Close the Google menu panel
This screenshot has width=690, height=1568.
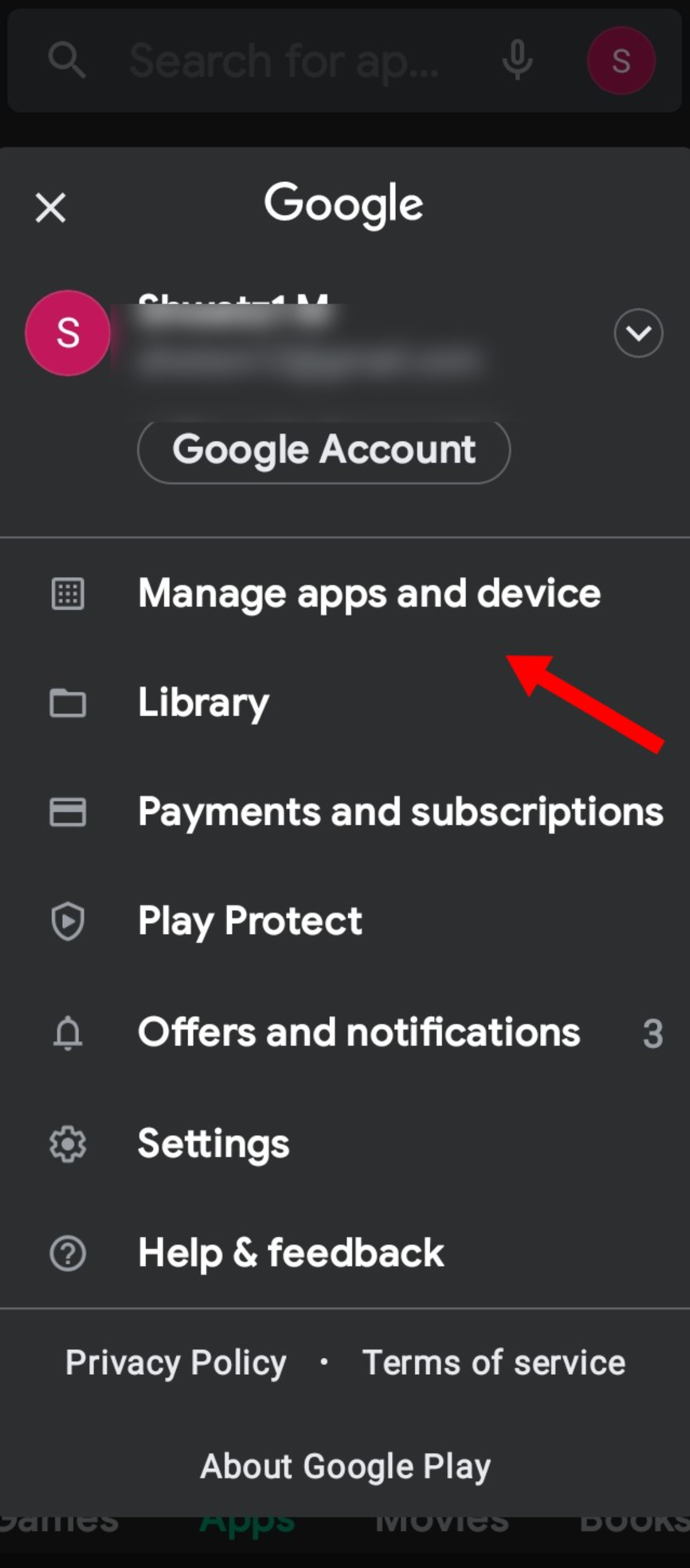[50, 207]
